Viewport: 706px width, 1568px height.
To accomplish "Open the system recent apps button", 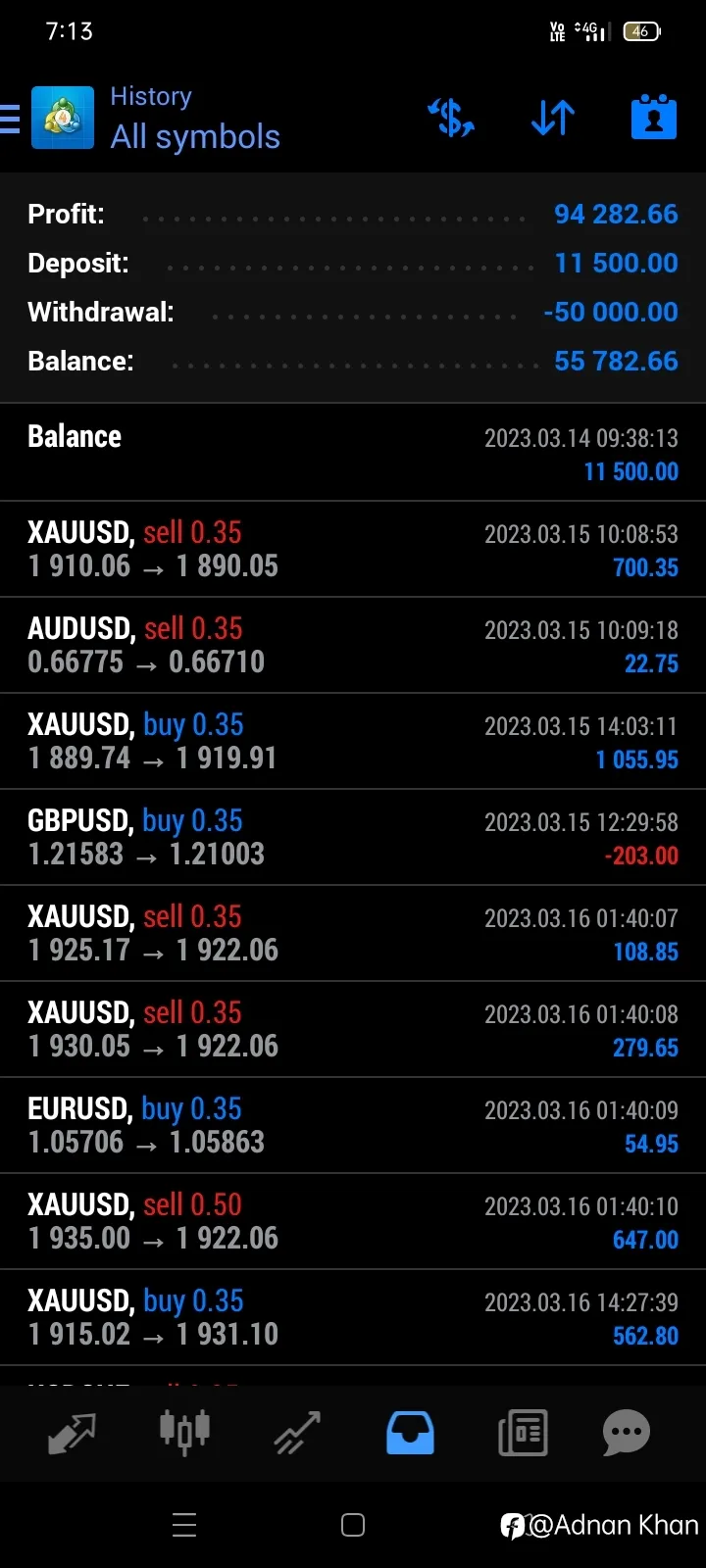I will 184,1525.
